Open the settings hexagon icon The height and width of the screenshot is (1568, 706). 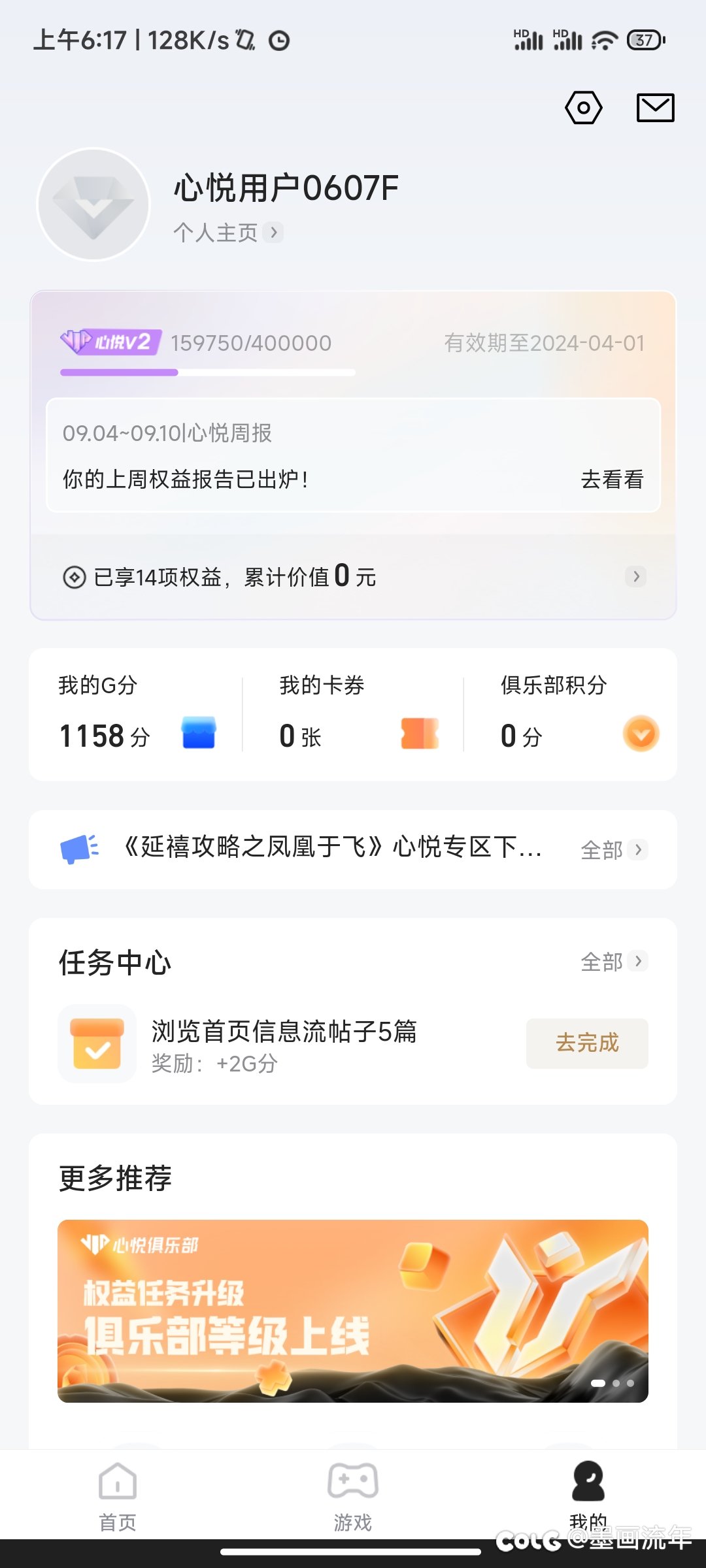pyautogui.click(x=583, y=108)
